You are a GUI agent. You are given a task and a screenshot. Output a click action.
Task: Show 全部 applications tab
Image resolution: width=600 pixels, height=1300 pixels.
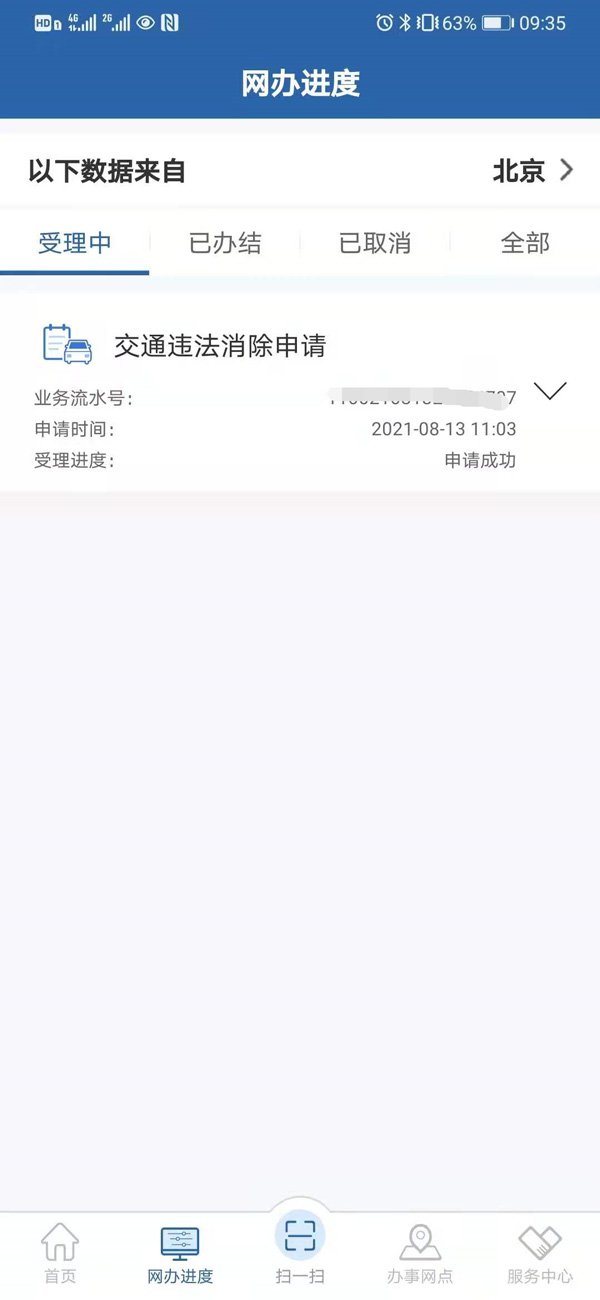pos(525,243)
